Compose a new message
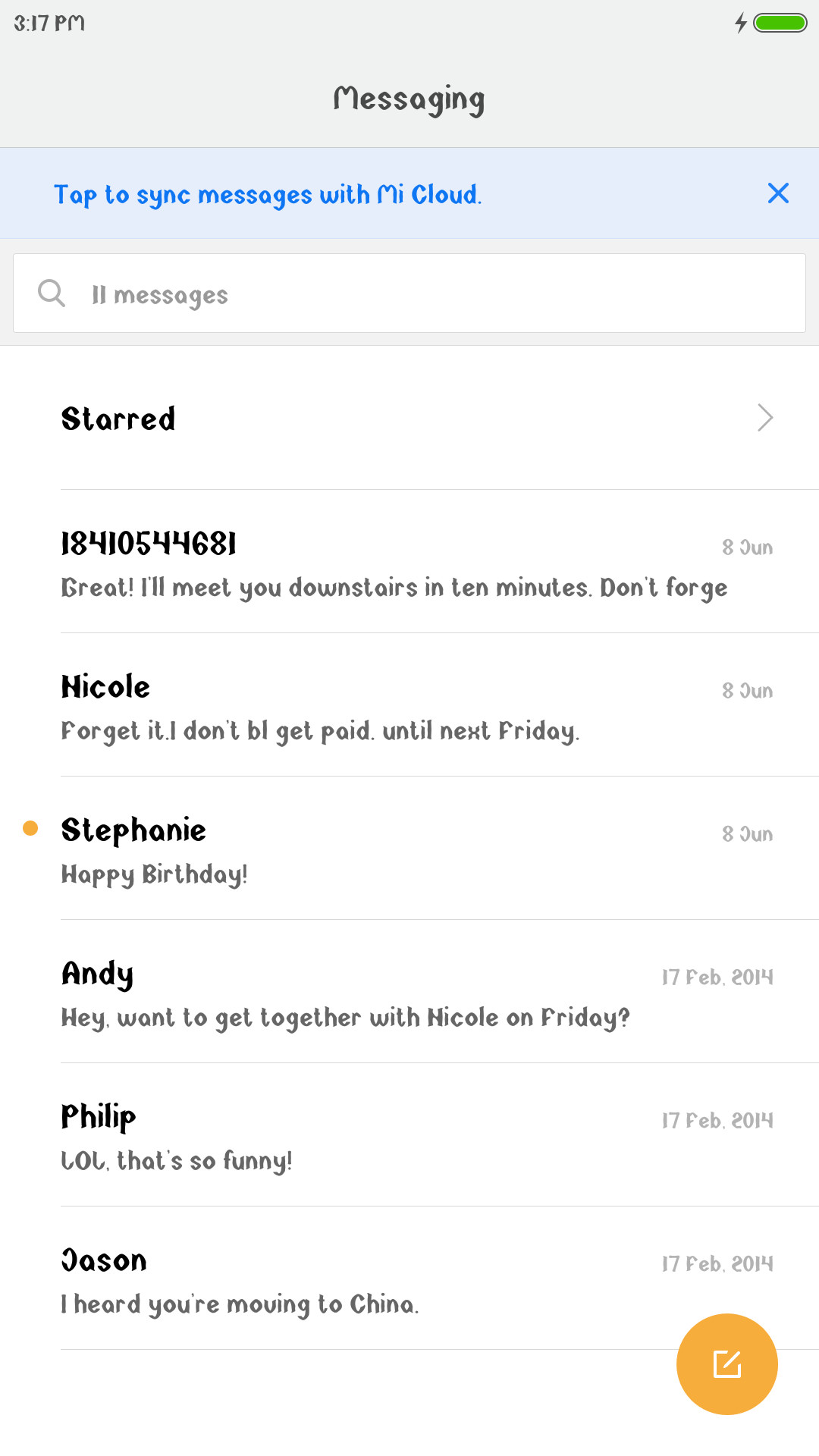Viewport: 819px width, 1456px height. (727, 1364)
